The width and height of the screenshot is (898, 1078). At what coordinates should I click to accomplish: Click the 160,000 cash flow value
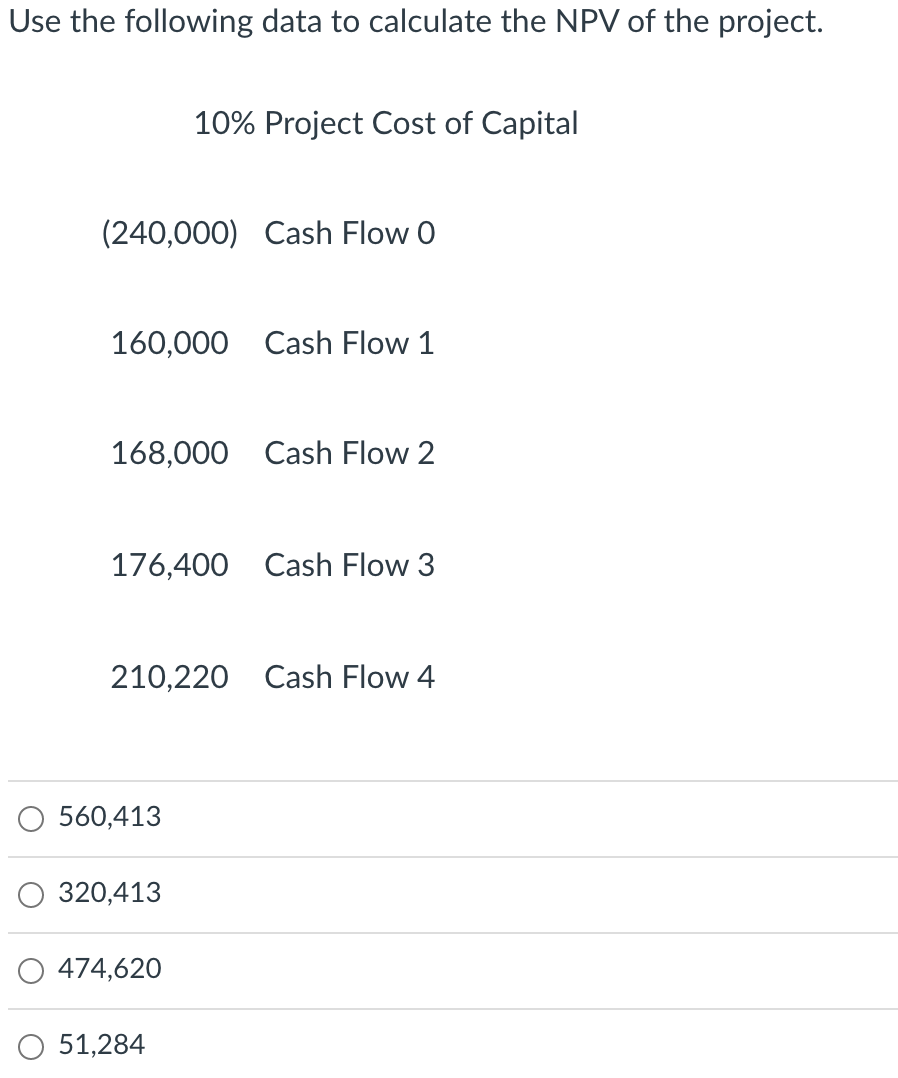point(169,343)
